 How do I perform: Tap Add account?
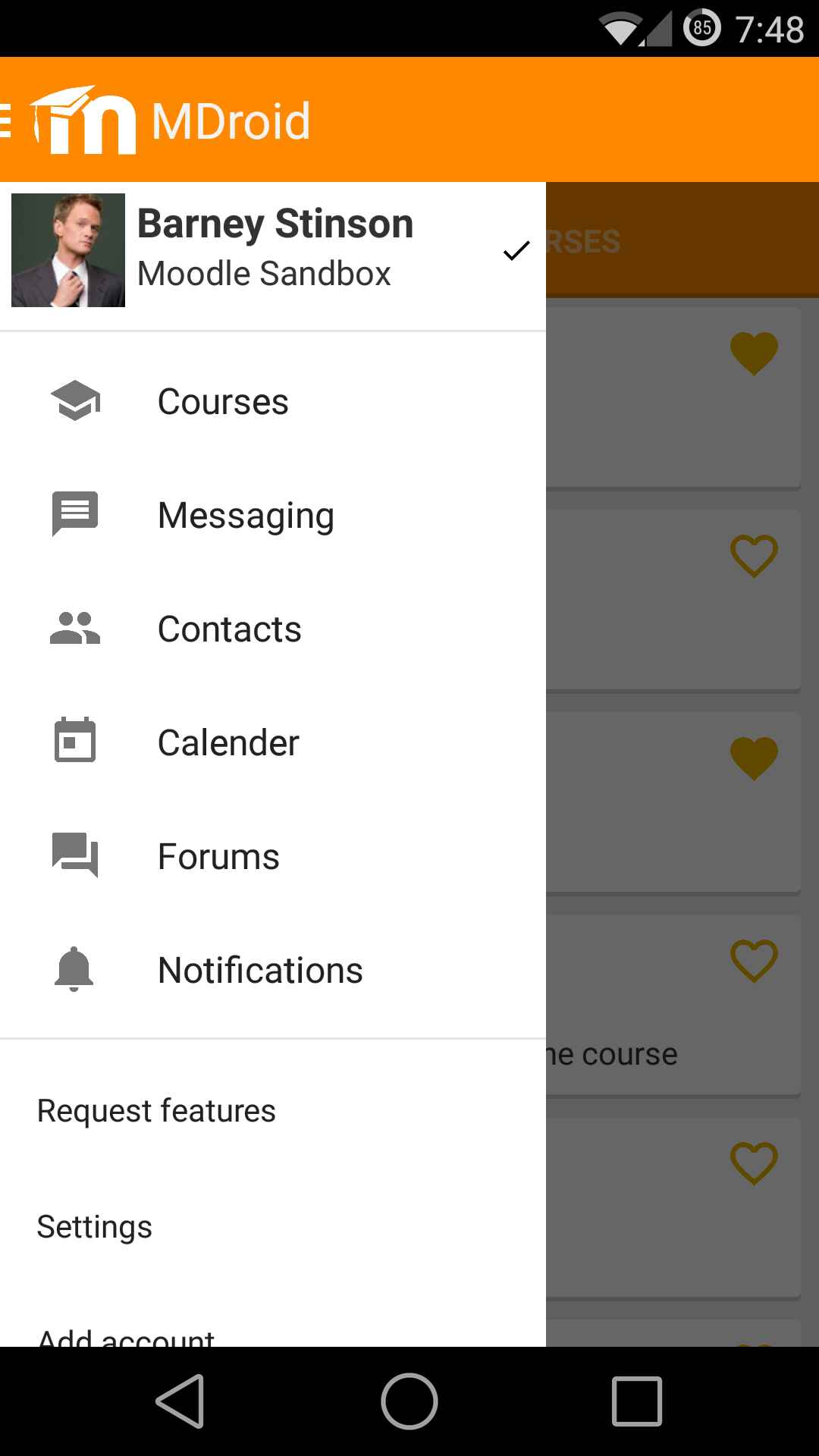125,1337
